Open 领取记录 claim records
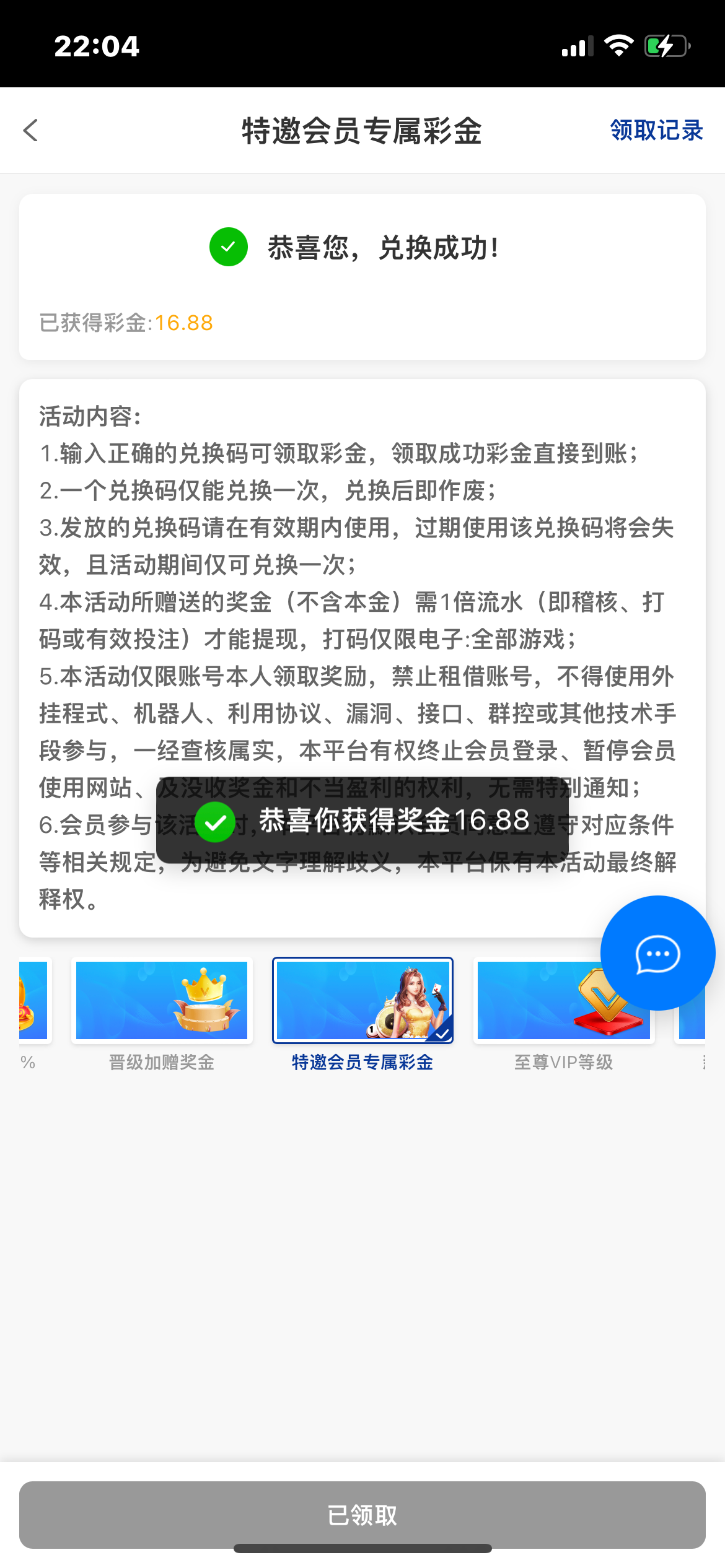Screen dimensions: 725x1568 tap(656, 131)
